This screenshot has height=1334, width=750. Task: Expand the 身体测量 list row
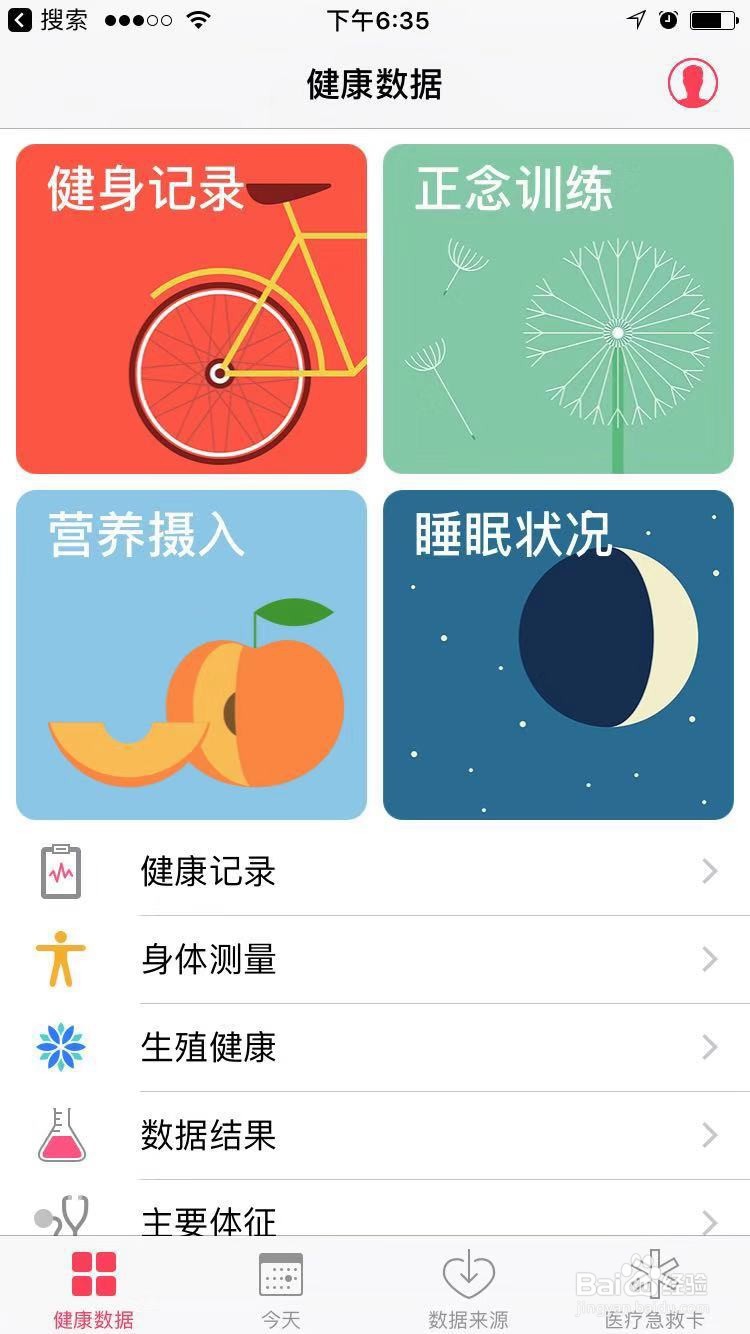coord(400,959)
